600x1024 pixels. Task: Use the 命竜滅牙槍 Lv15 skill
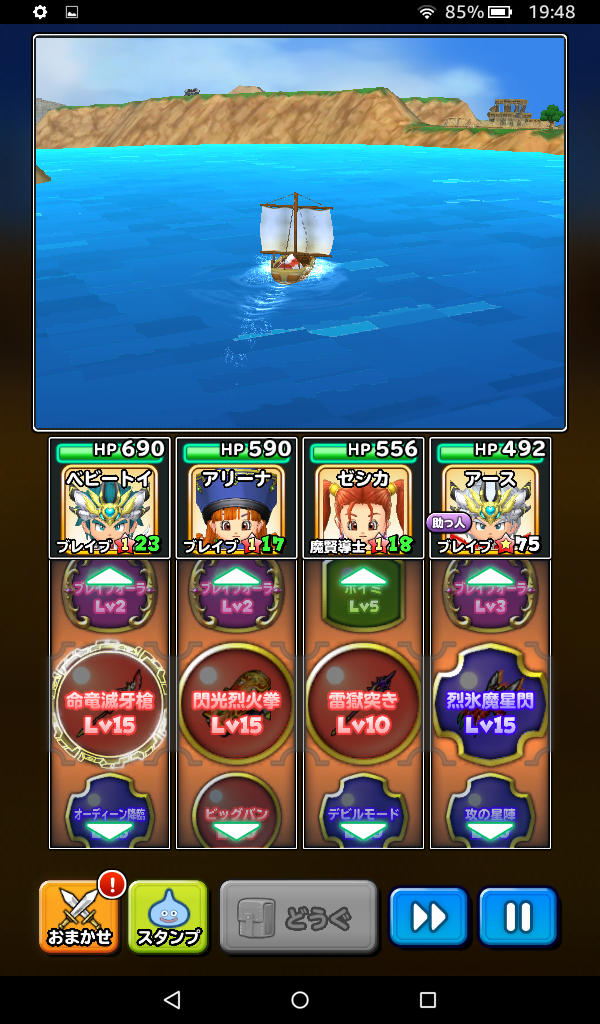point(109,707)
